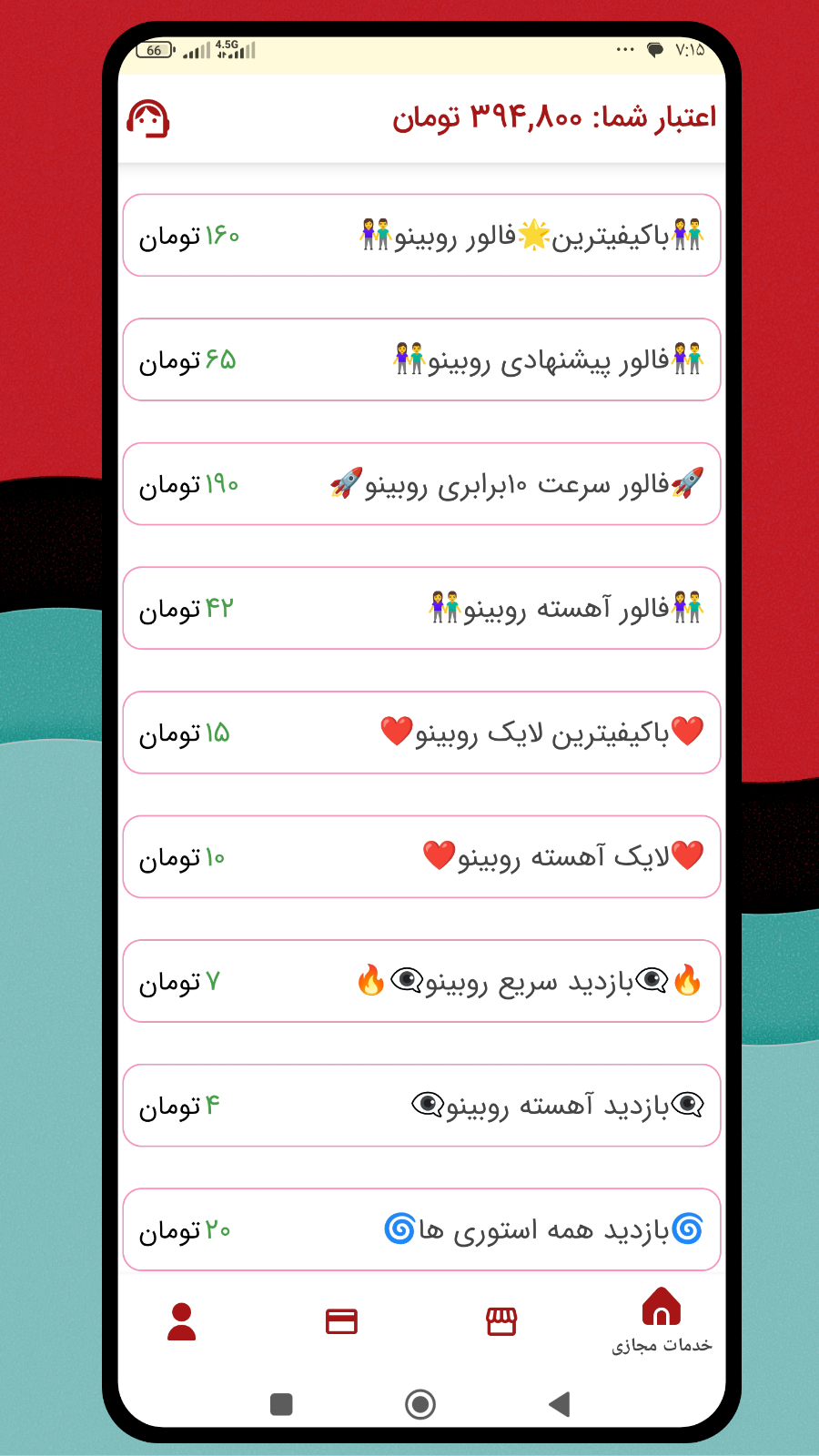Open فالور پیشنهادی روبینو service
This screenshot has width=819, height=1456.
pos(421,359)
